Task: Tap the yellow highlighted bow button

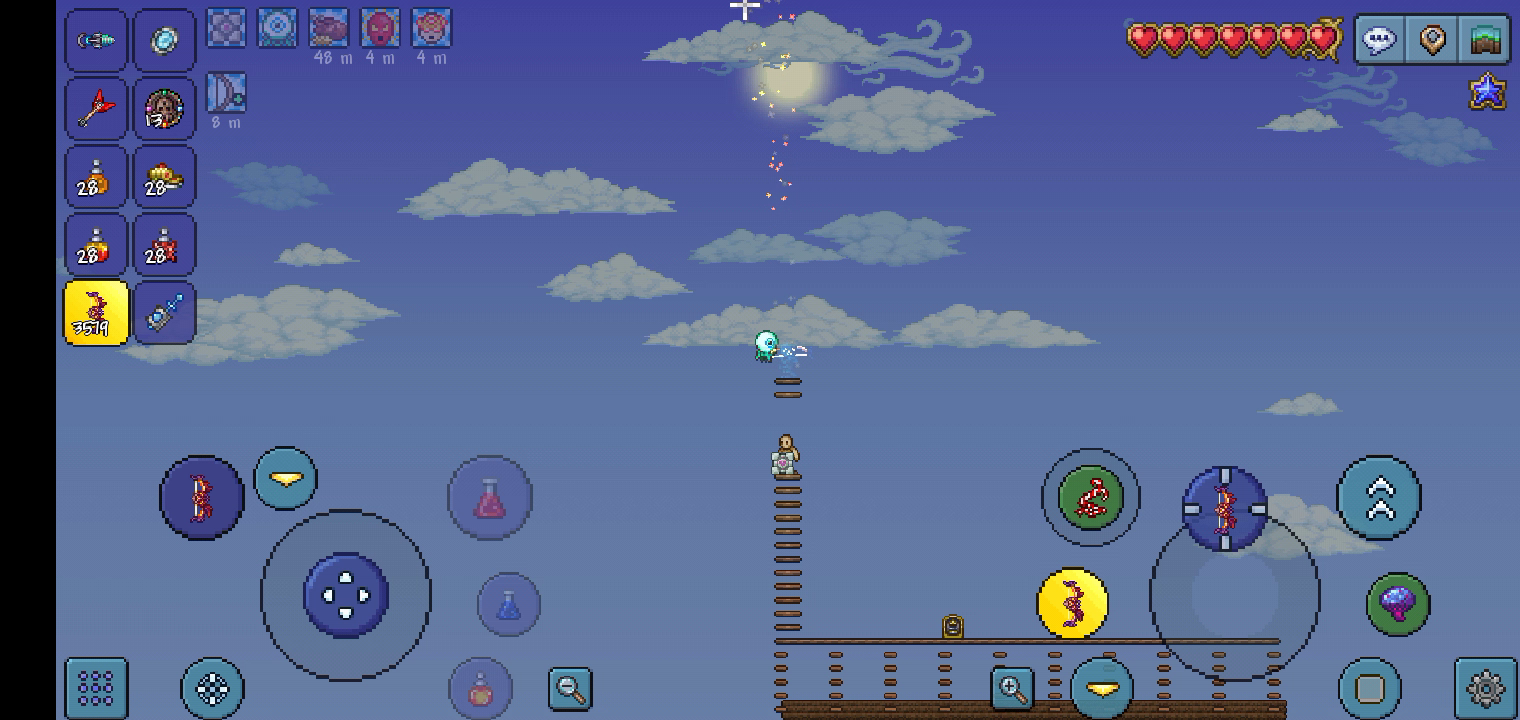Action: [1072, 603]
